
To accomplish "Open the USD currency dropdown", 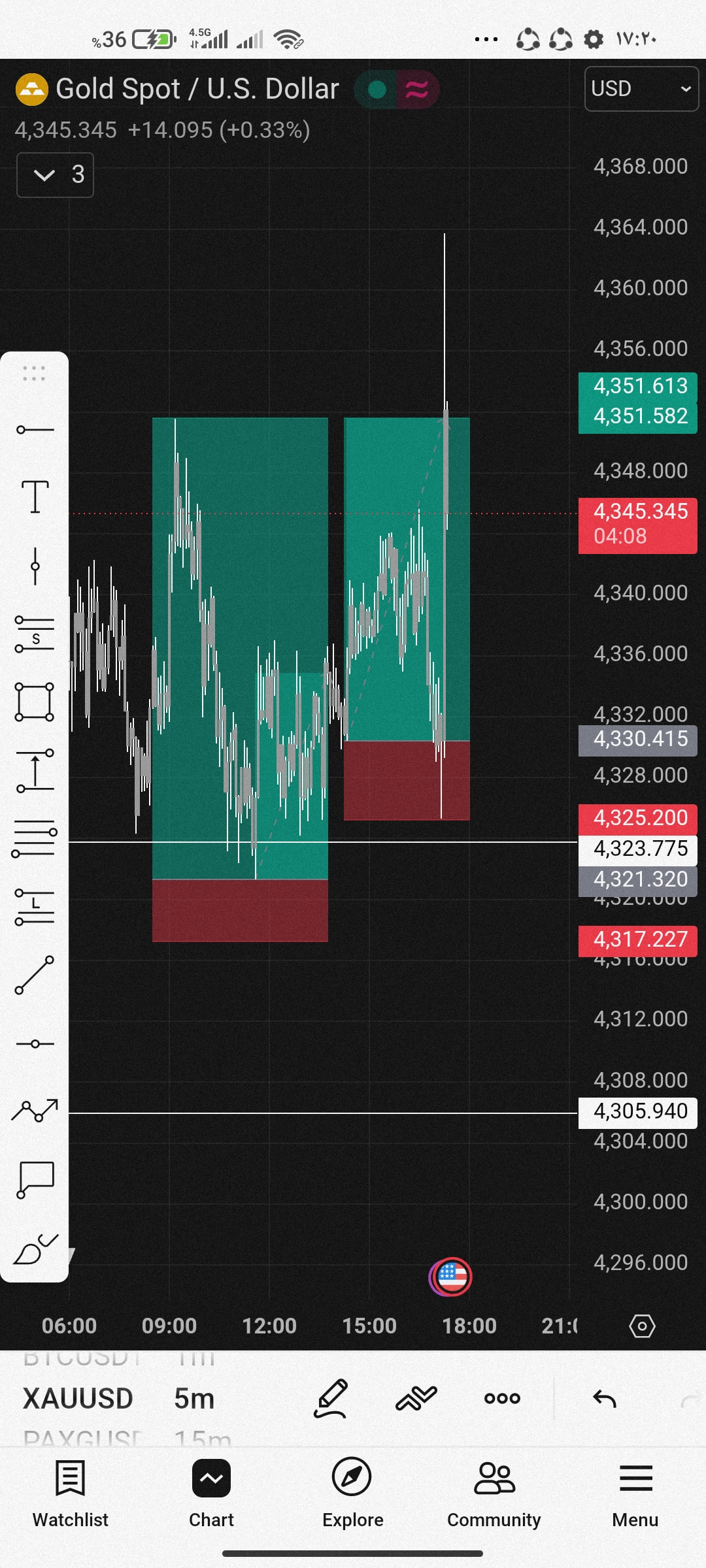I will 641,89.
